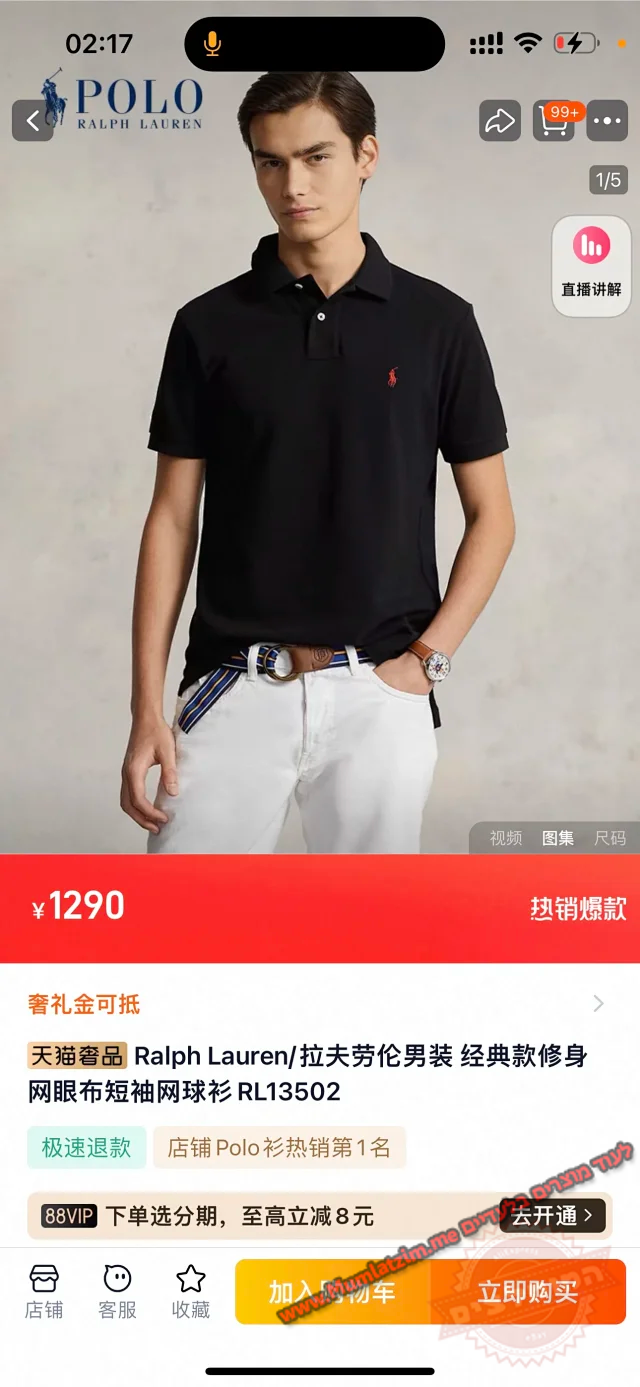Go back to the previous page

tap(32, 121)
